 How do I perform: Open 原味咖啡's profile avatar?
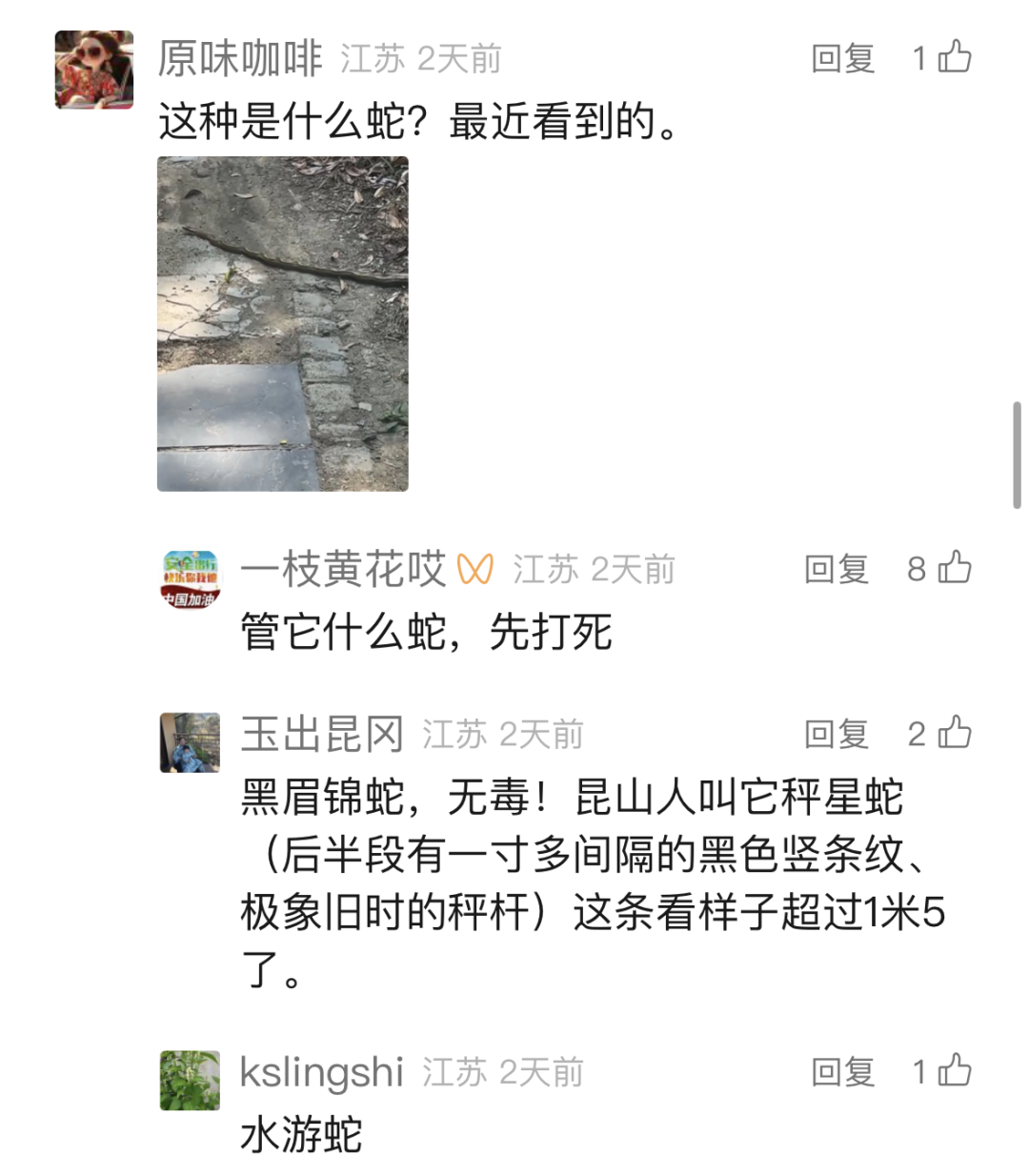click(x=94, y=70)
